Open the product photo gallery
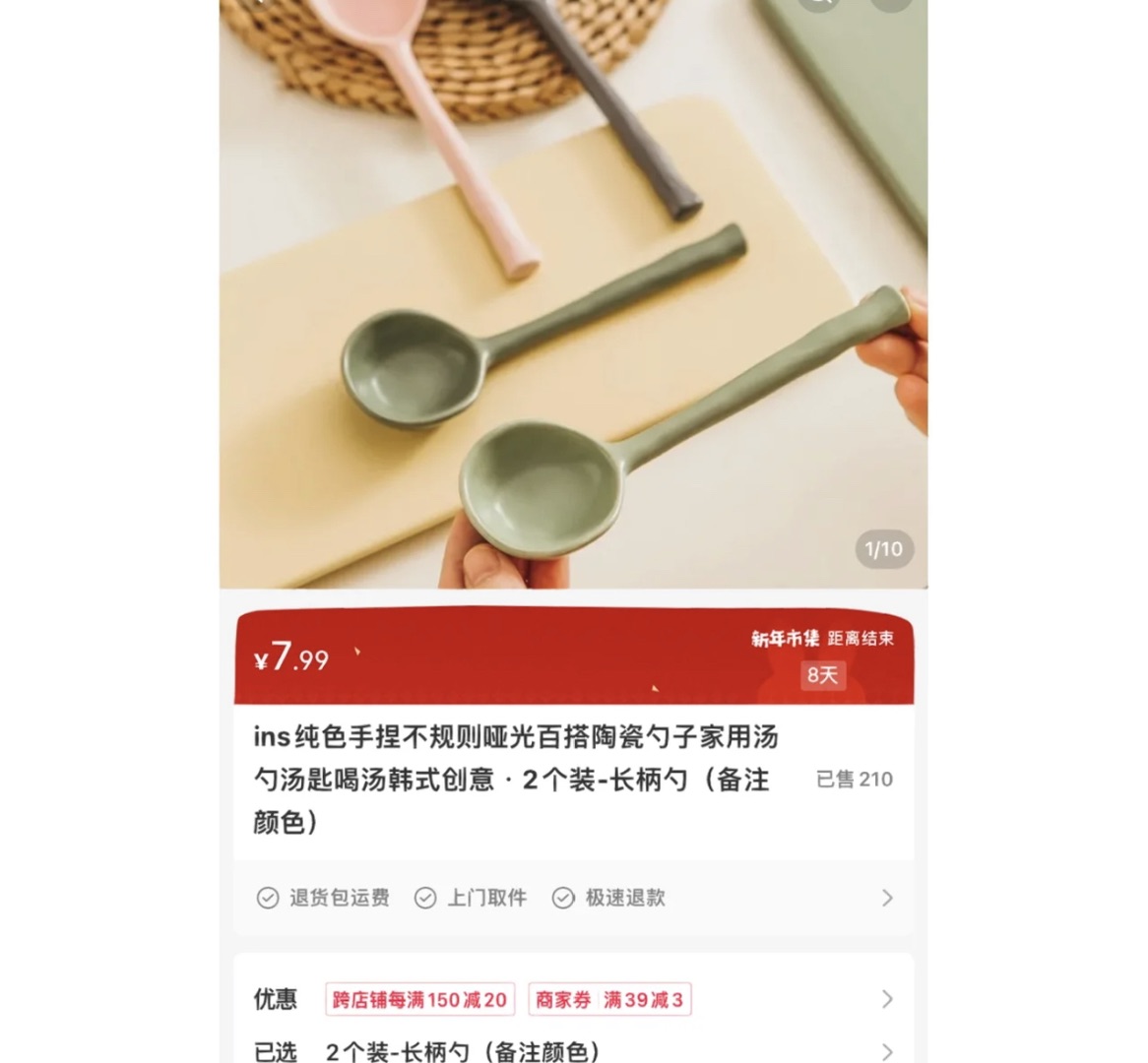This screenshot has width=1148, height=1063. click(573, 295)
